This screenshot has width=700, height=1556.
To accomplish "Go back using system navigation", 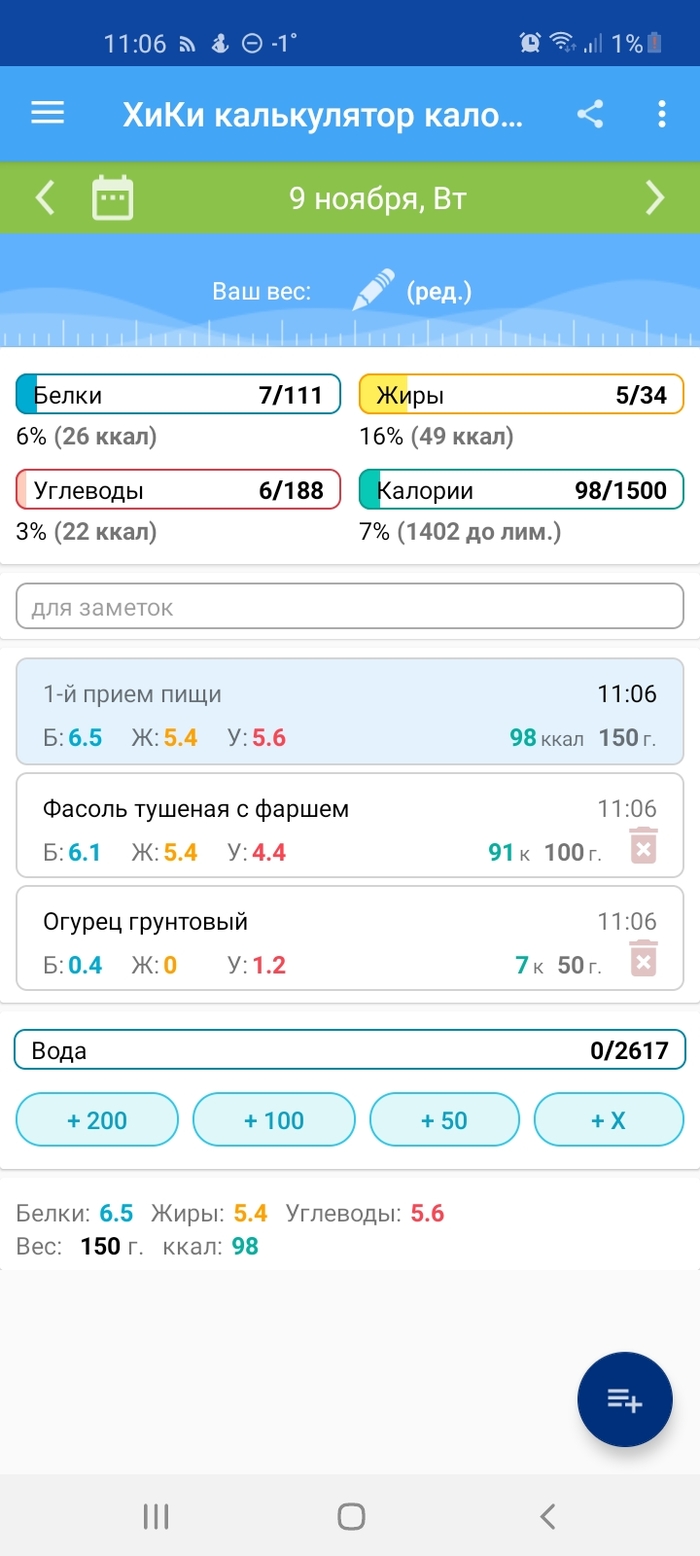I will pyautogui.click(x=547, y=1516).
